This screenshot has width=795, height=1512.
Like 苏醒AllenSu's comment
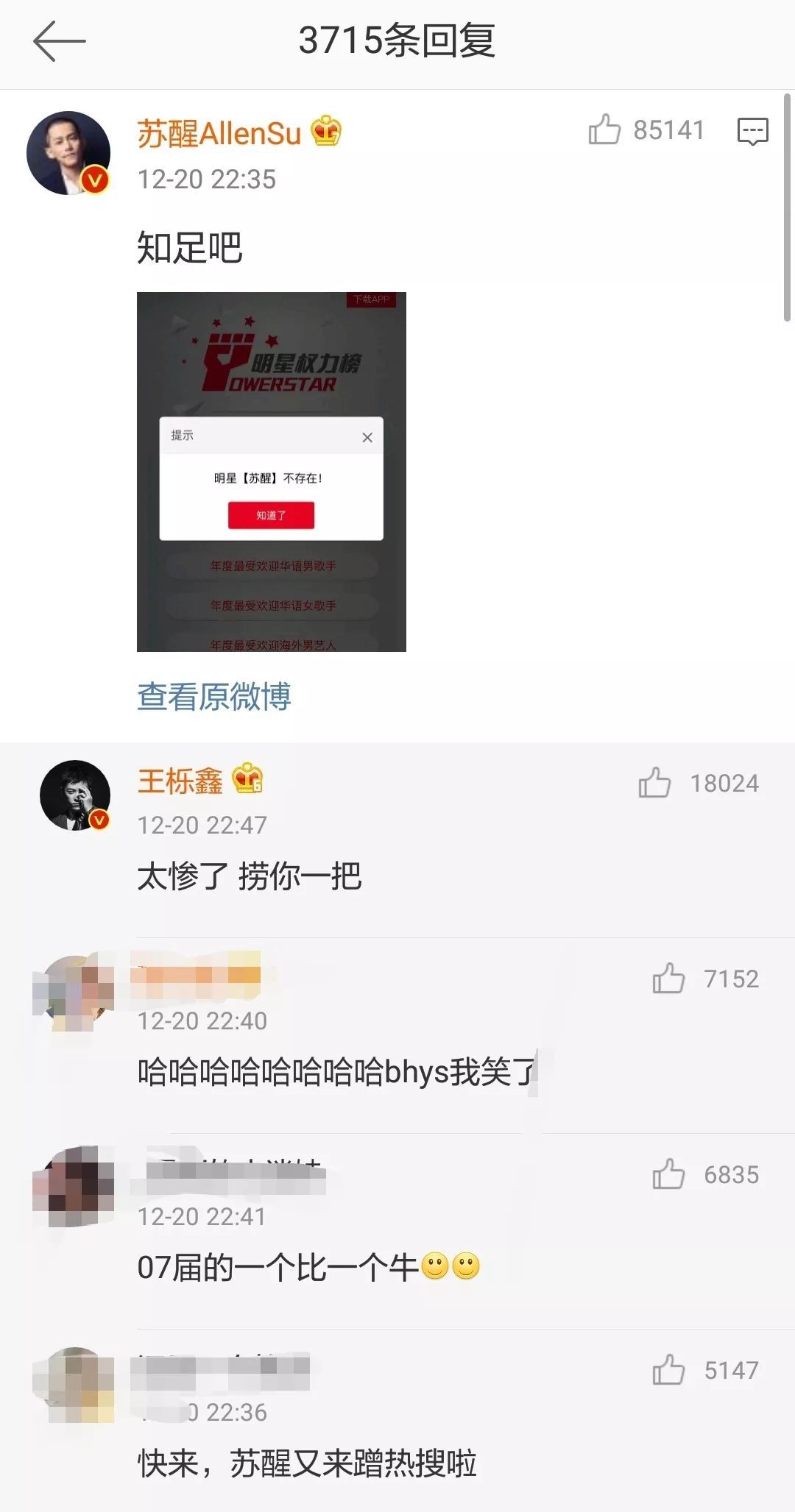coord(604,130)
